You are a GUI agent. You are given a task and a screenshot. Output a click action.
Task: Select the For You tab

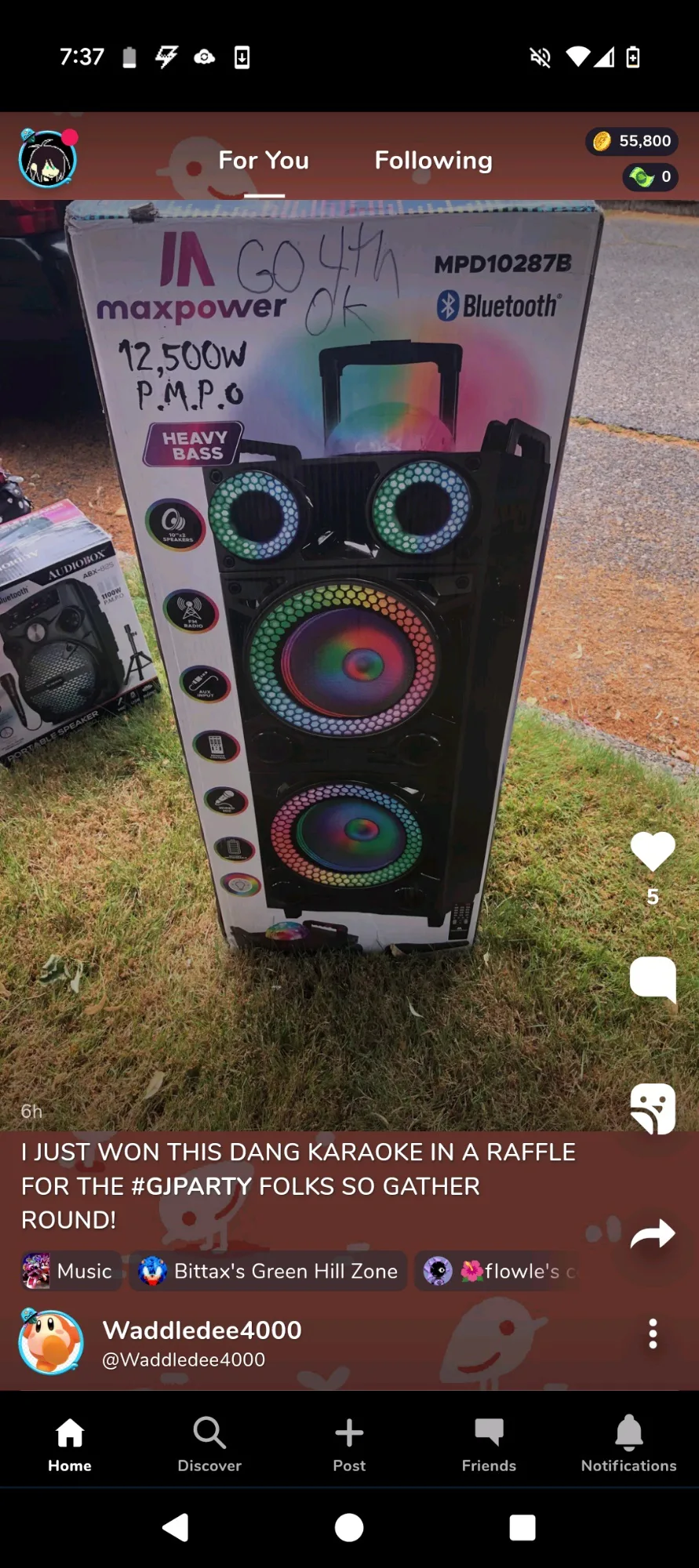coord(264,161)
